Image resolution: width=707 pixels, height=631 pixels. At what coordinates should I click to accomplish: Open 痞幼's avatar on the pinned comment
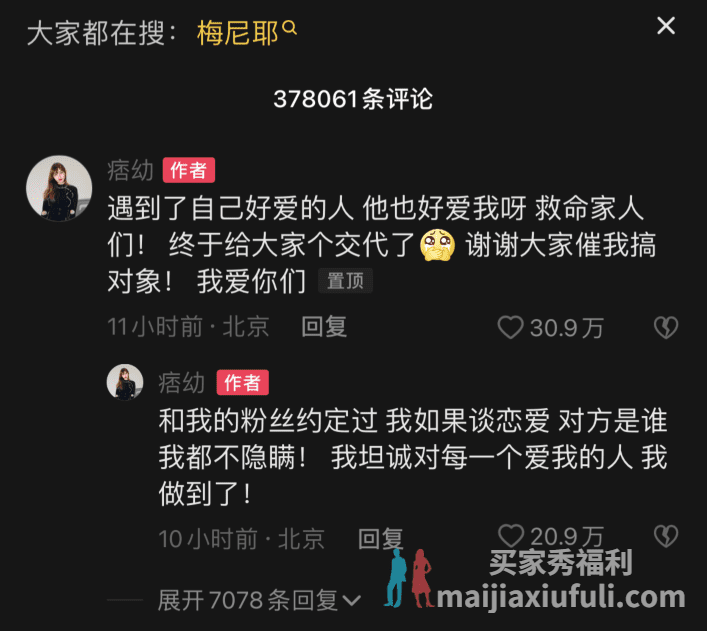pos(58,187)
